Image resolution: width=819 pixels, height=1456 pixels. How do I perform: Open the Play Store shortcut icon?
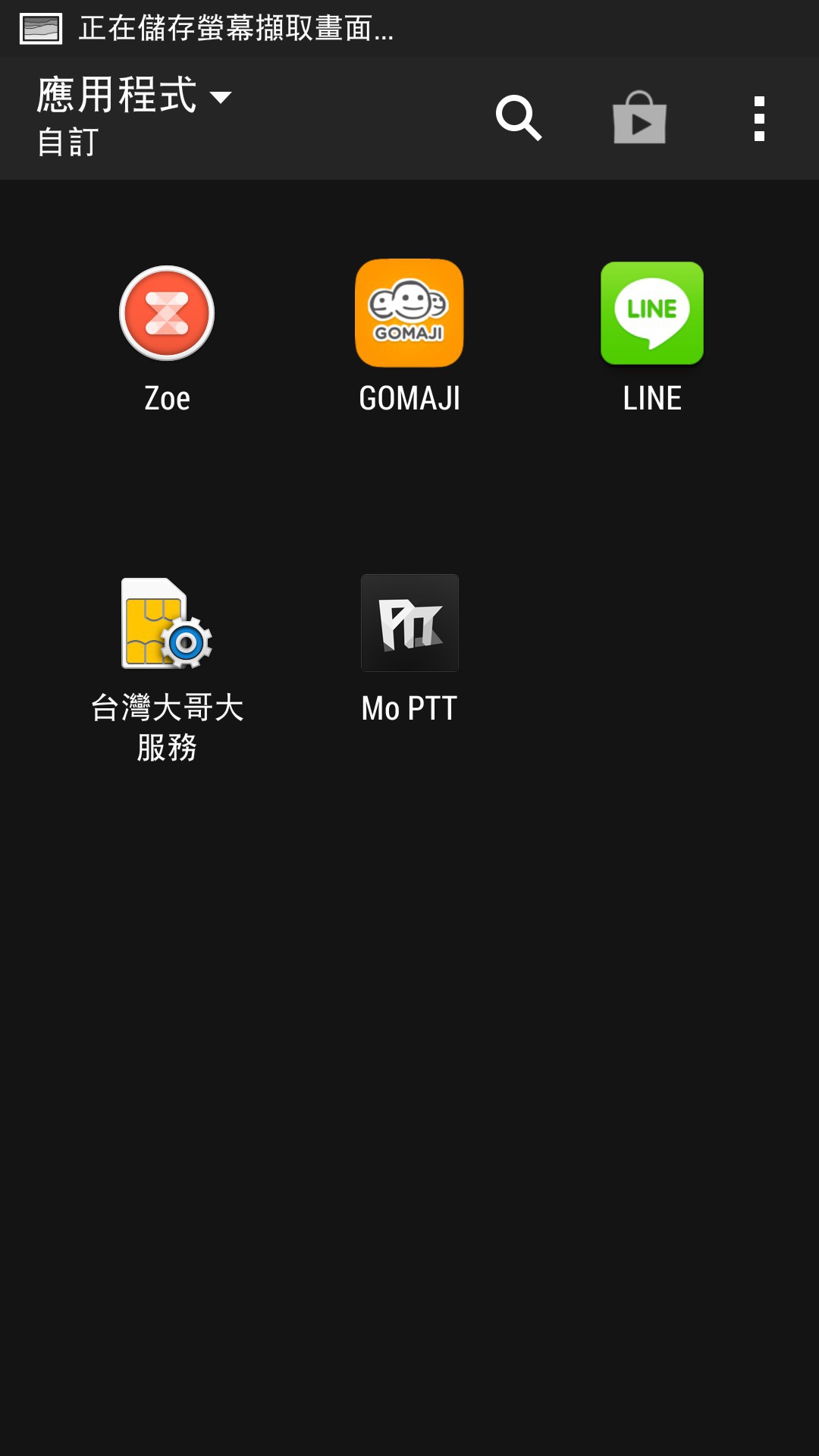pos(639,118)
